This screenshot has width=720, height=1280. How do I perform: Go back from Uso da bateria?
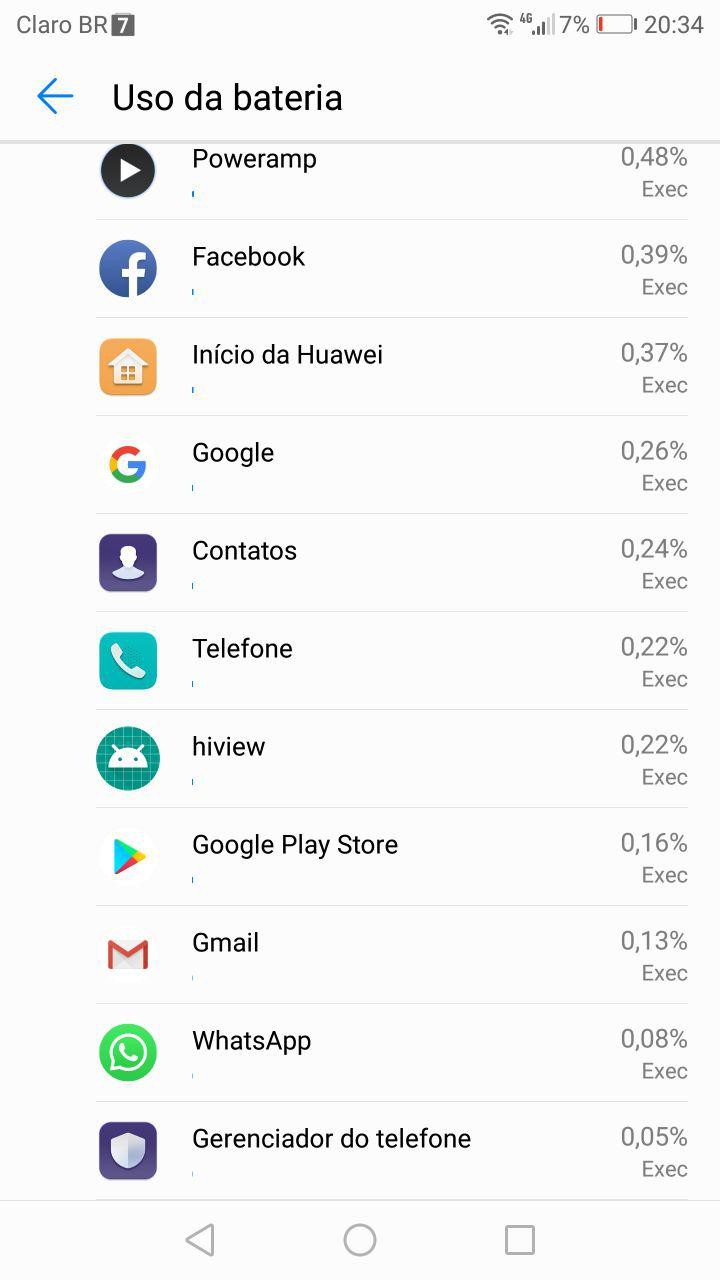55,97
